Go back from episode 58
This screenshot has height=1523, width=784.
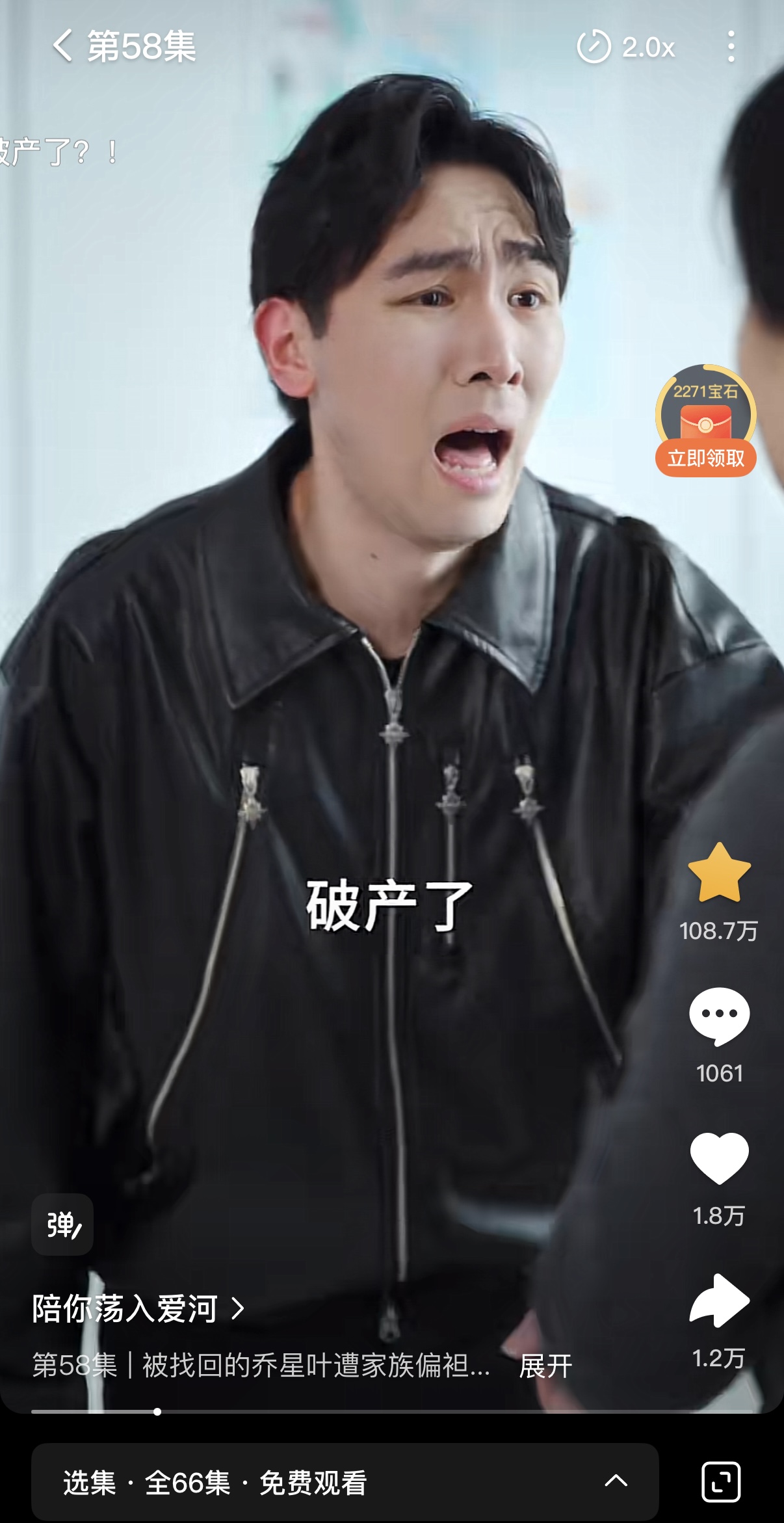[62, 46]
